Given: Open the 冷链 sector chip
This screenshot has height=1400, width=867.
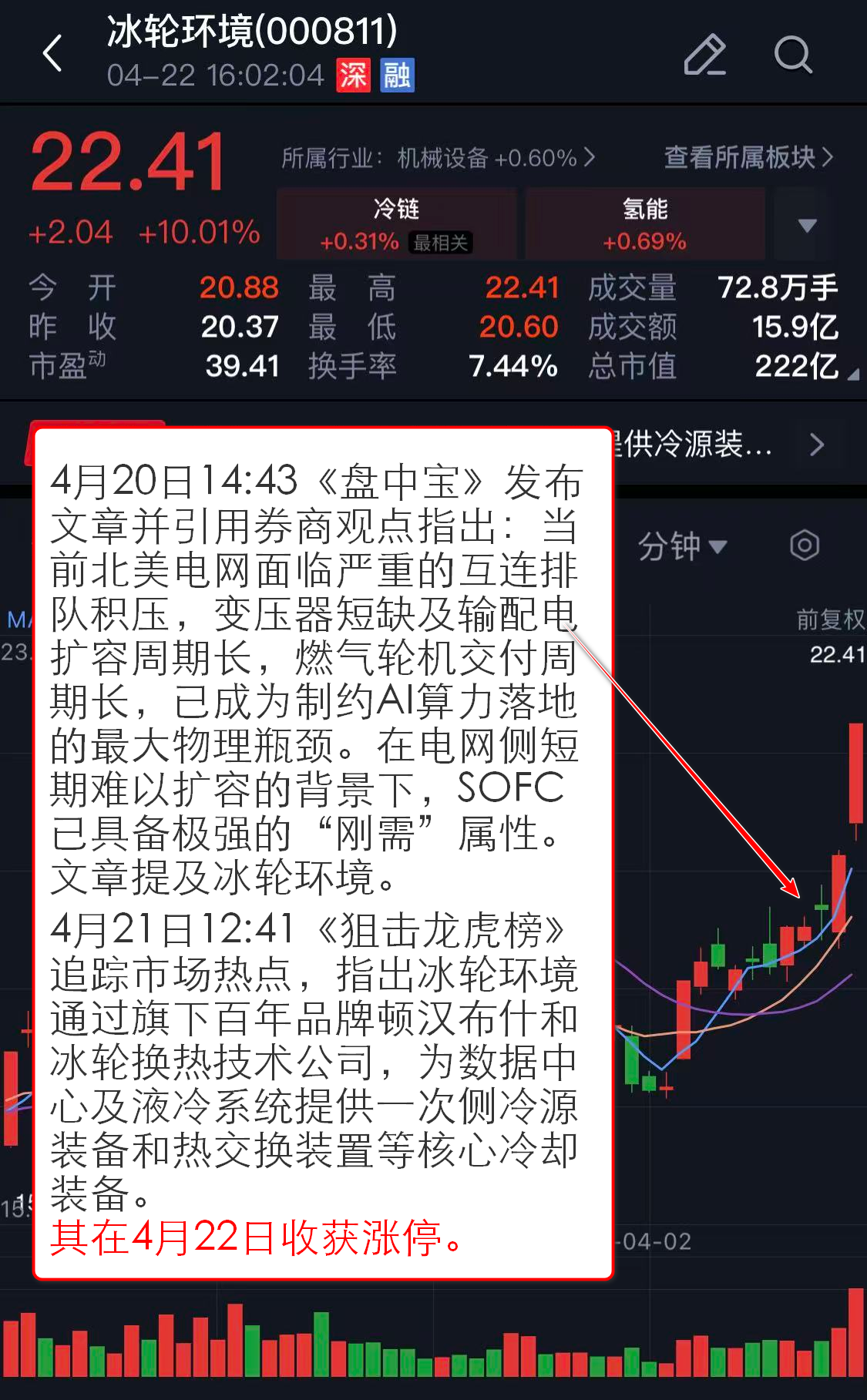Looking at the screenshot, I should coord(396,224).
